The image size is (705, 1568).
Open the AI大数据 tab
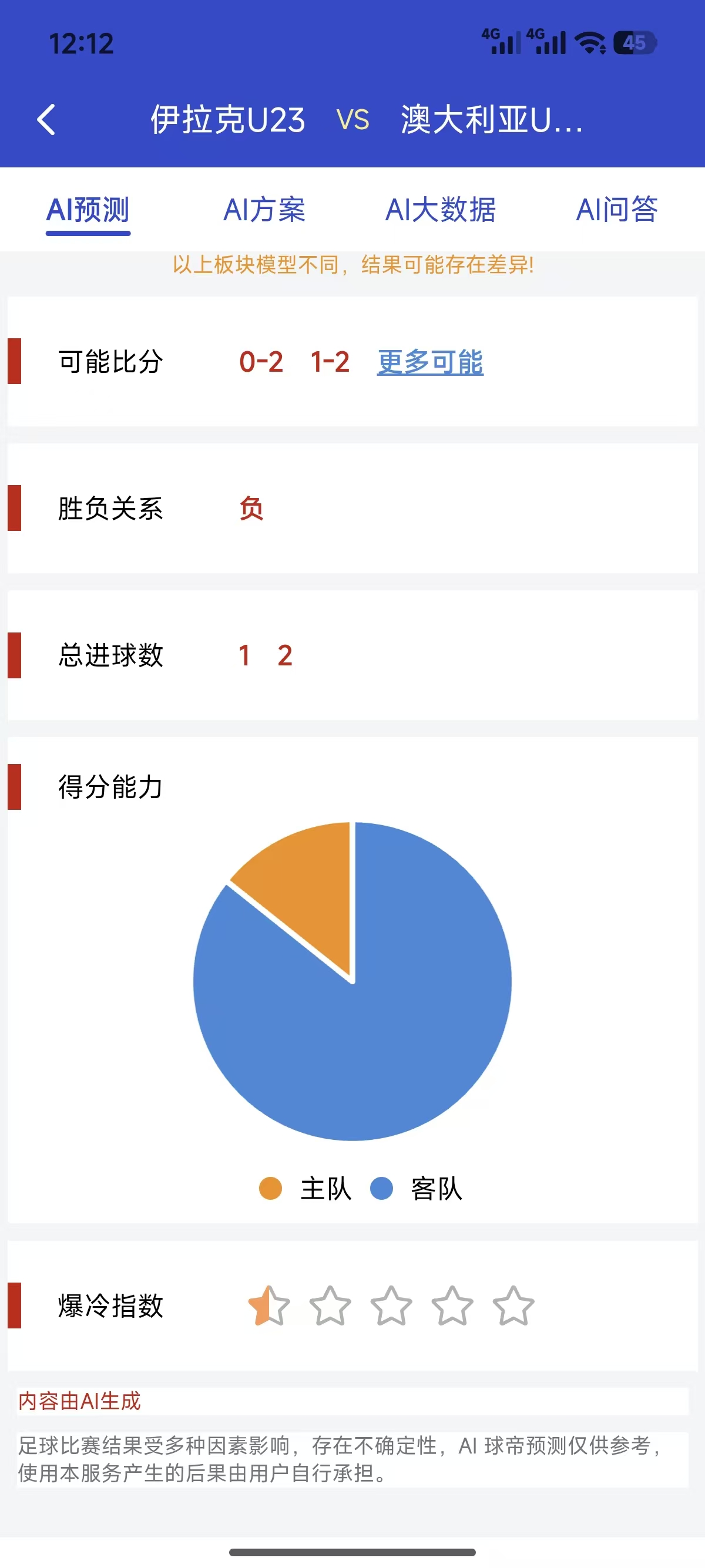[441, 210]
